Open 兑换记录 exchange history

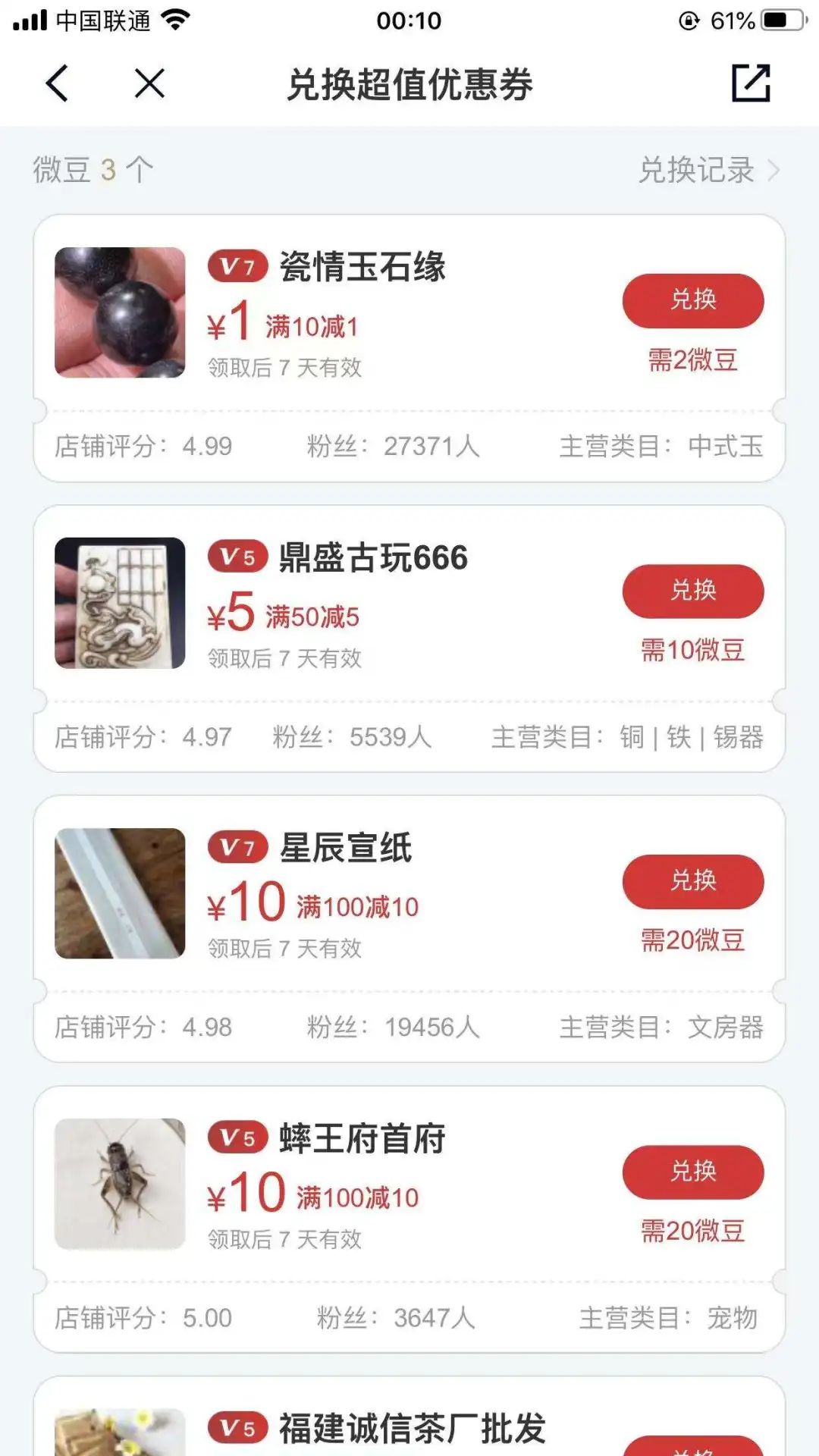[707, 170]
